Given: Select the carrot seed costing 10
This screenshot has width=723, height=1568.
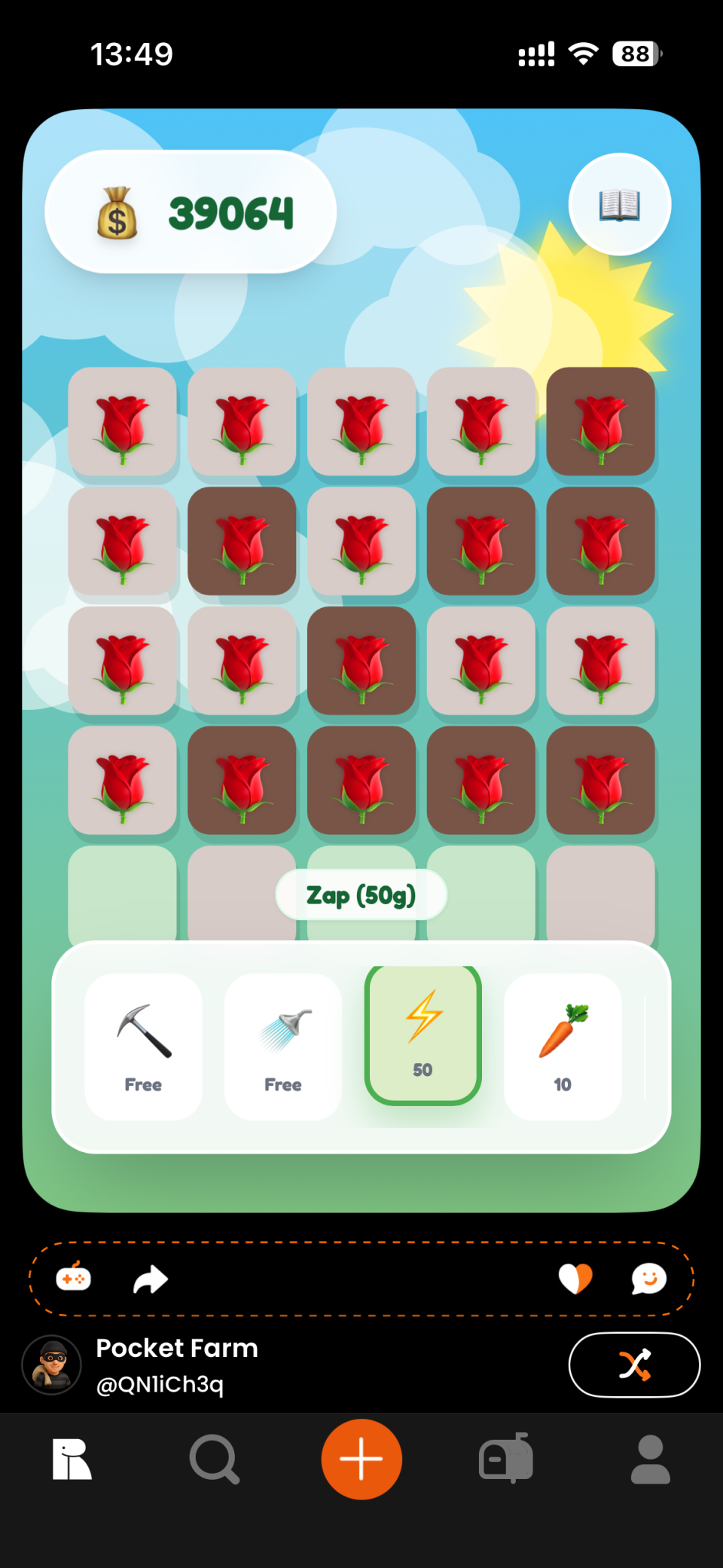Looking at the screenshot, I should pyautogui.click(x=563, y=1047).
